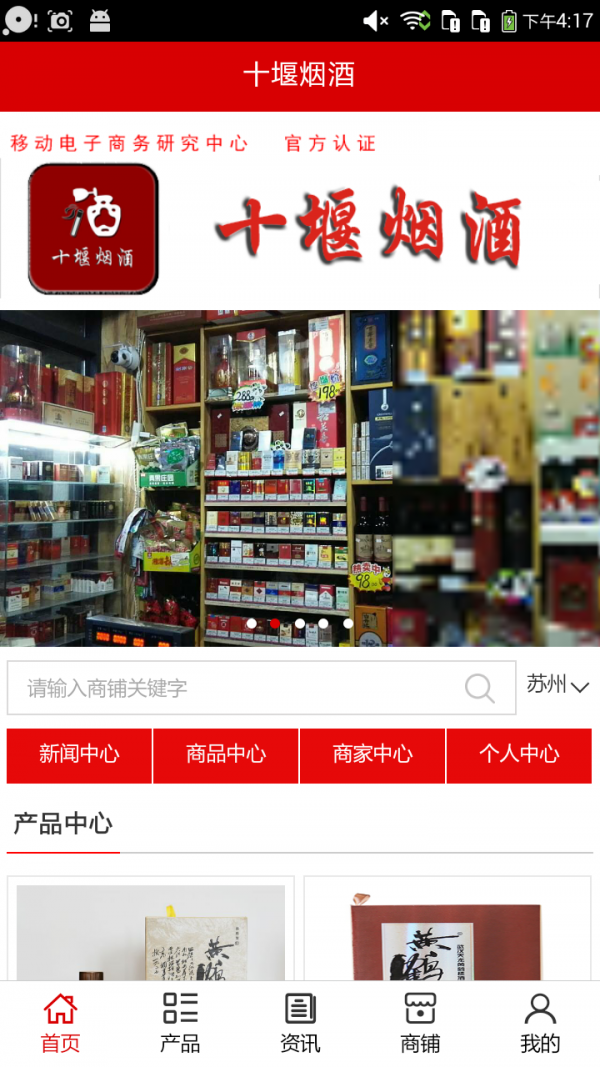600x1067 pixels.
Task: Open the 资讯 news tab
Action: 300,1023
